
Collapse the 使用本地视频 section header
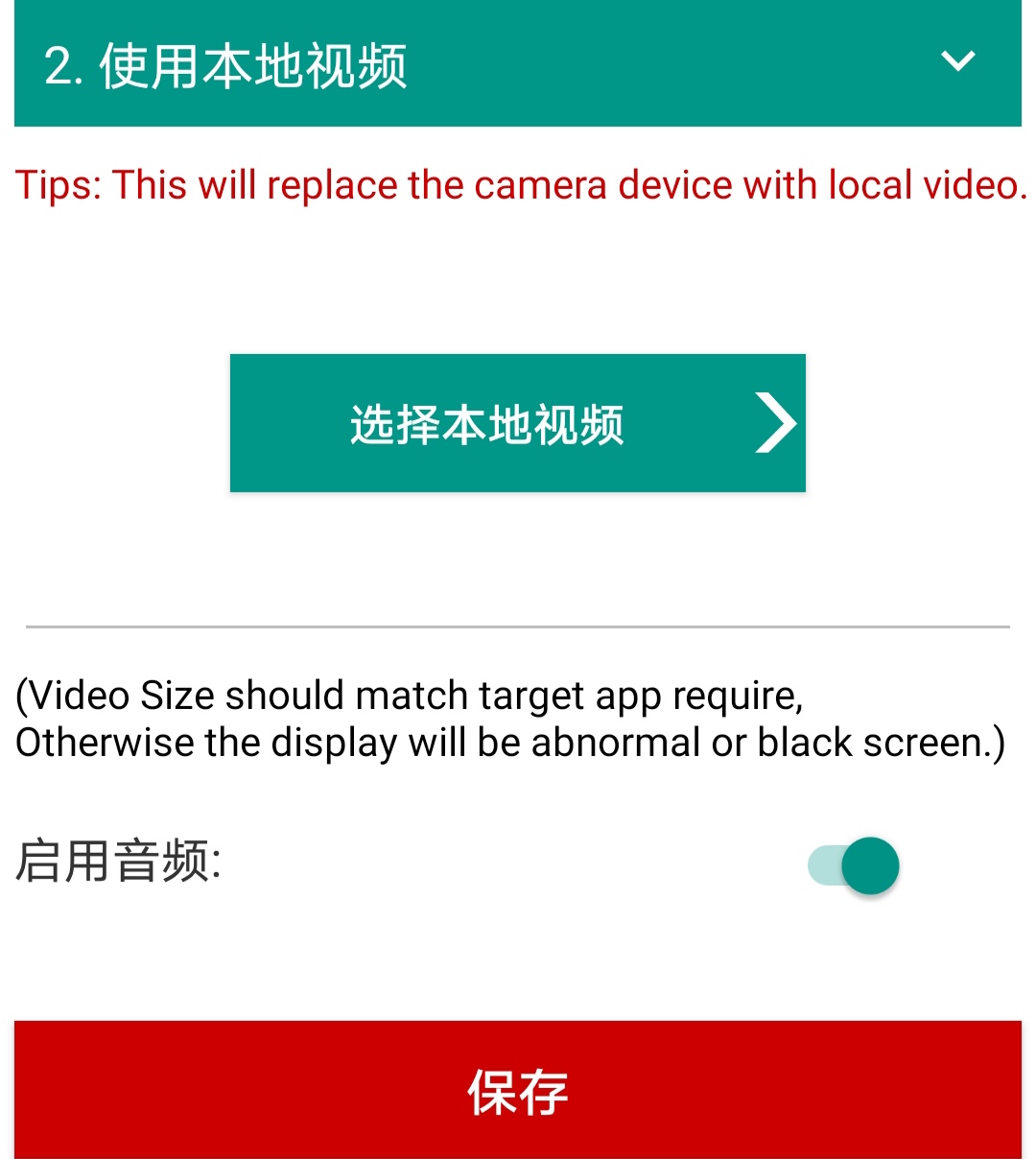tap(957, 62)
